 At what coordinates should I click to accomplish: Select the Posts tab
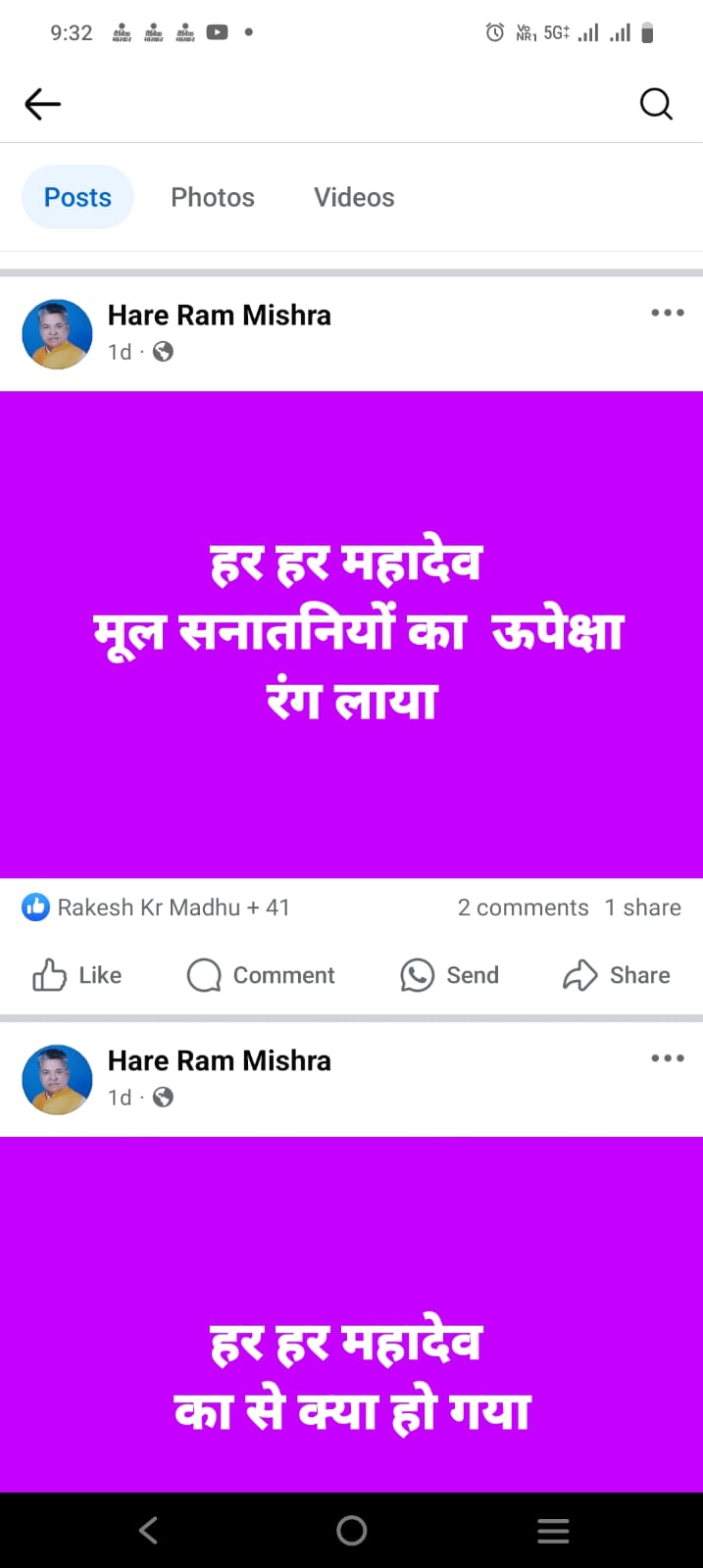[77, 197]
